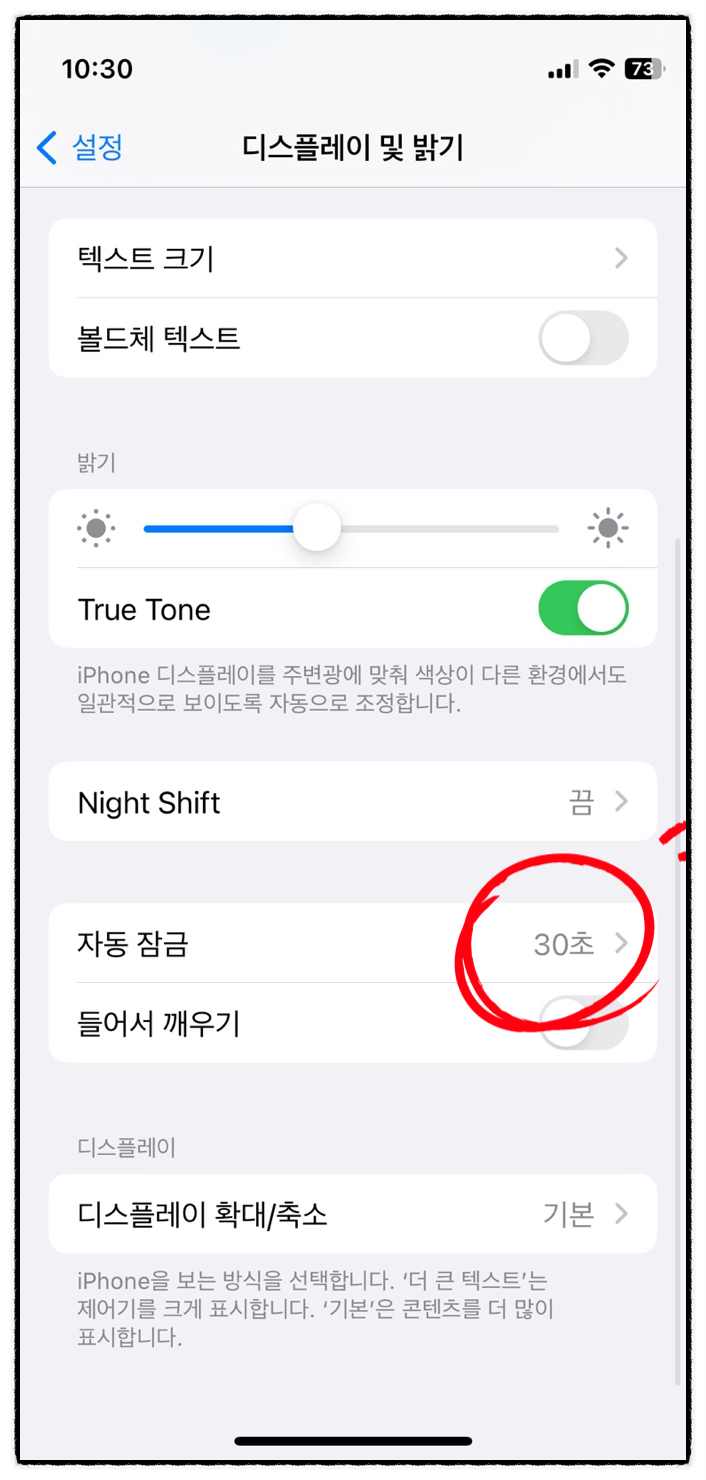Viewport: 706px width, 1480px height.
Task: Open Night Shift settings
Action: point(353,802)
